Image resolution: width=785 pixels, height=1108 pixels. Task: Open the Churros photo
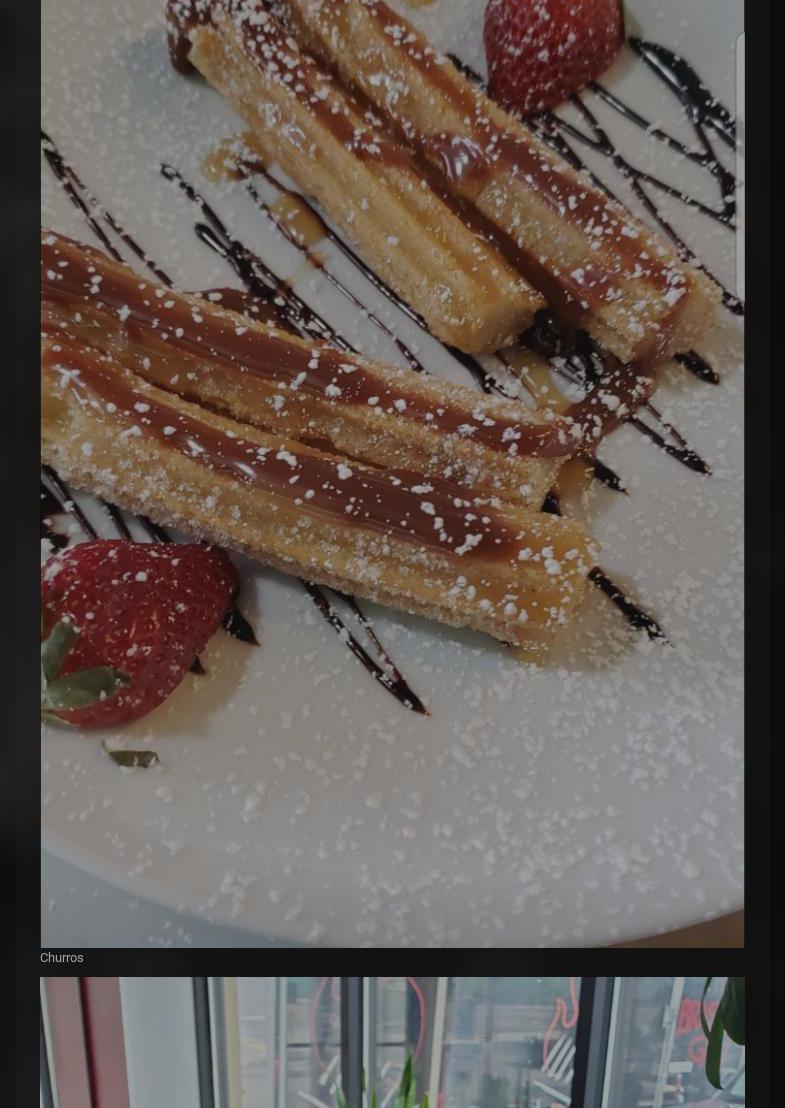tap(392, 470)
